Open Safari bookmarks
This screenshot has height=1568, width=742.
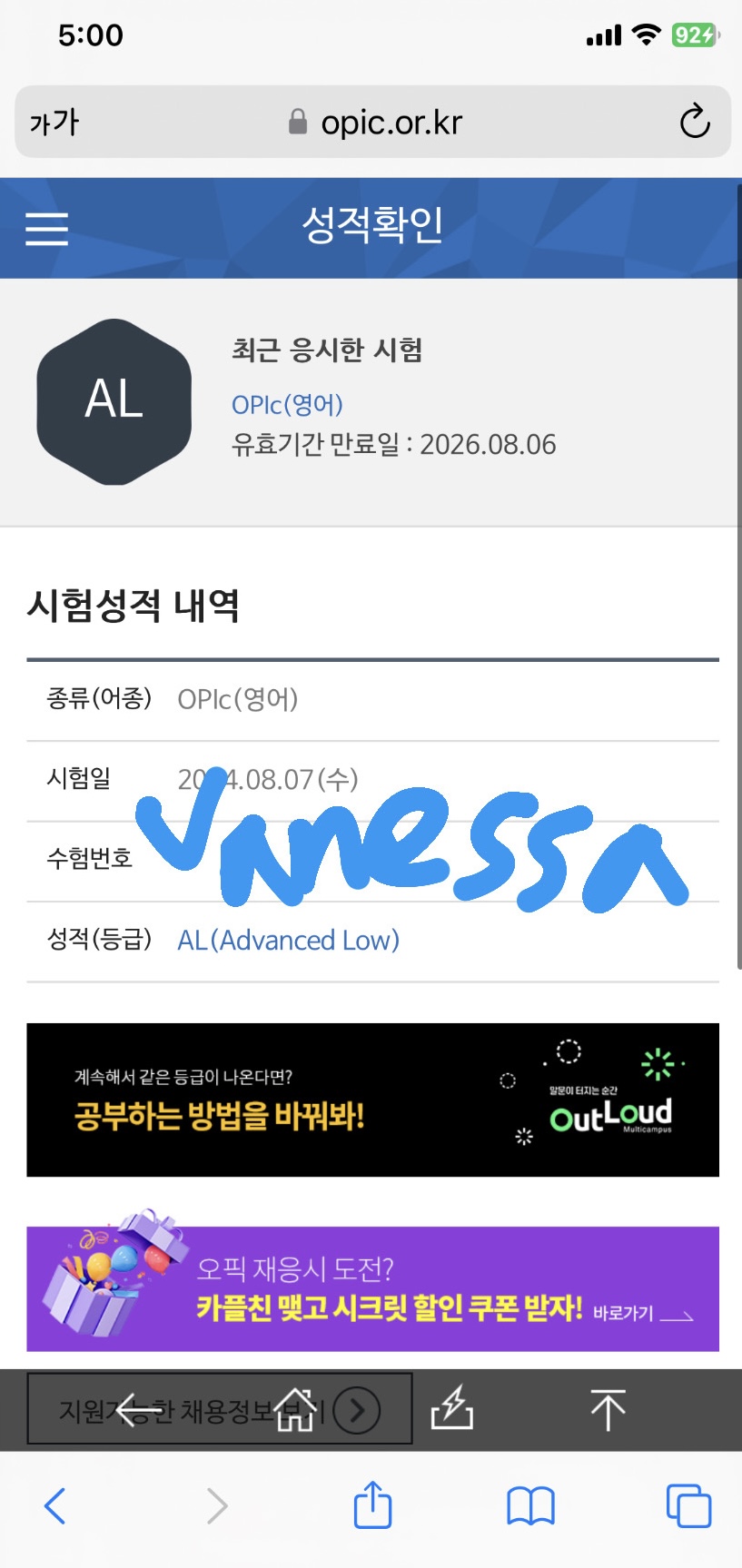[x=530, y=1505]
